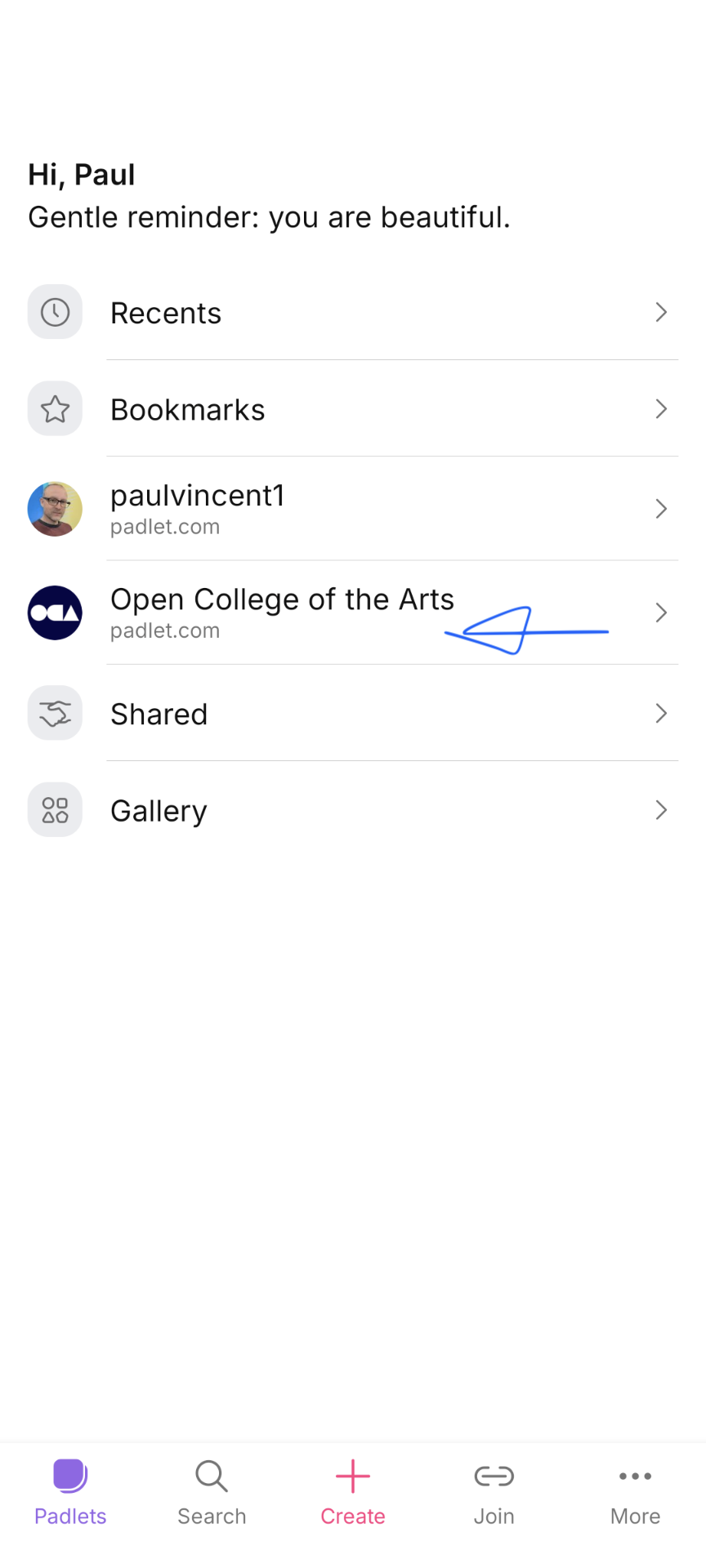Tap the pink Create plus button
This screenshot has width=706, height=1568.
352,1476
